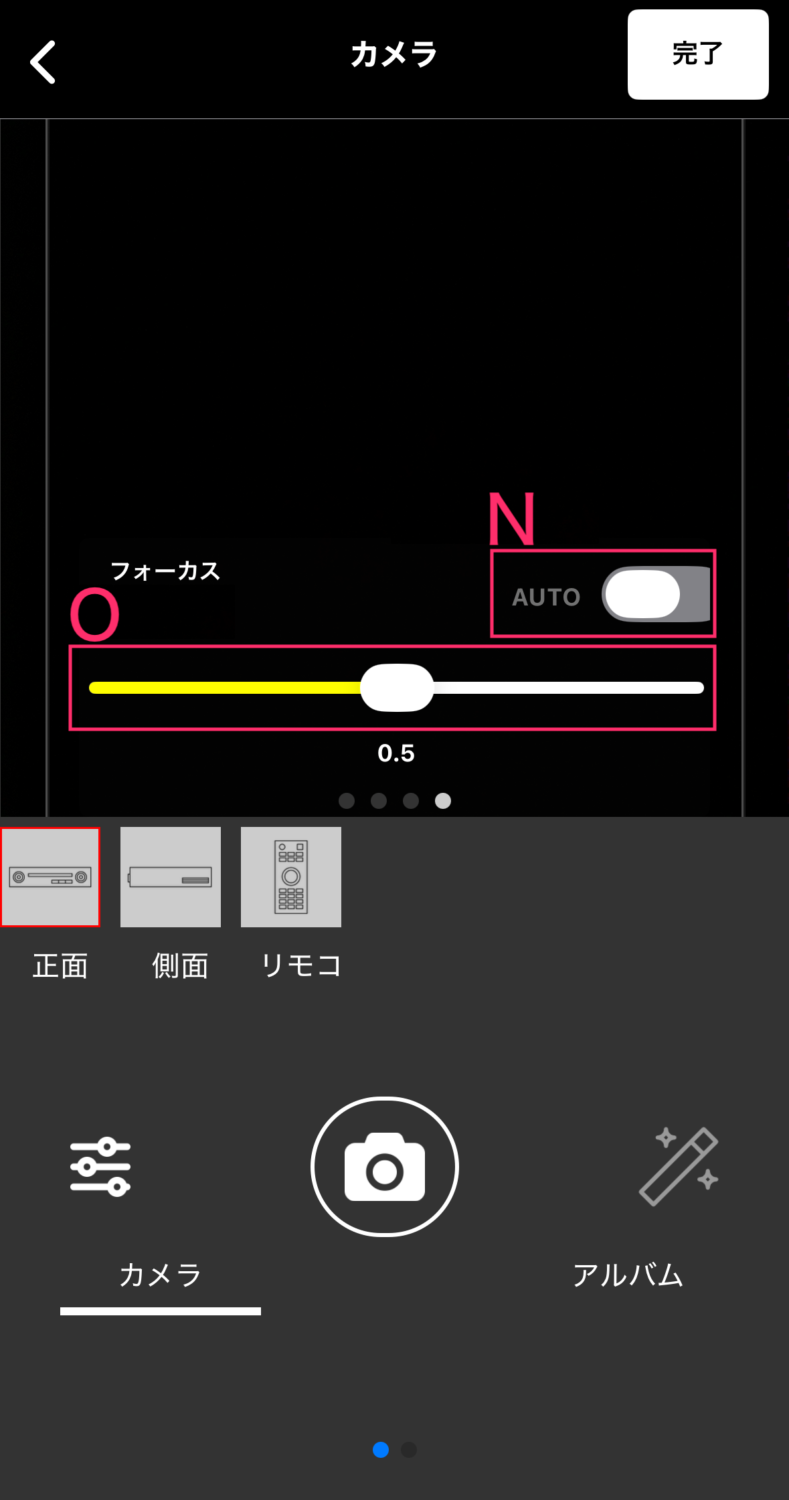Select the 側面 thumbnail
This screenshot has height=1500, width=789.
tap(170, 877)
